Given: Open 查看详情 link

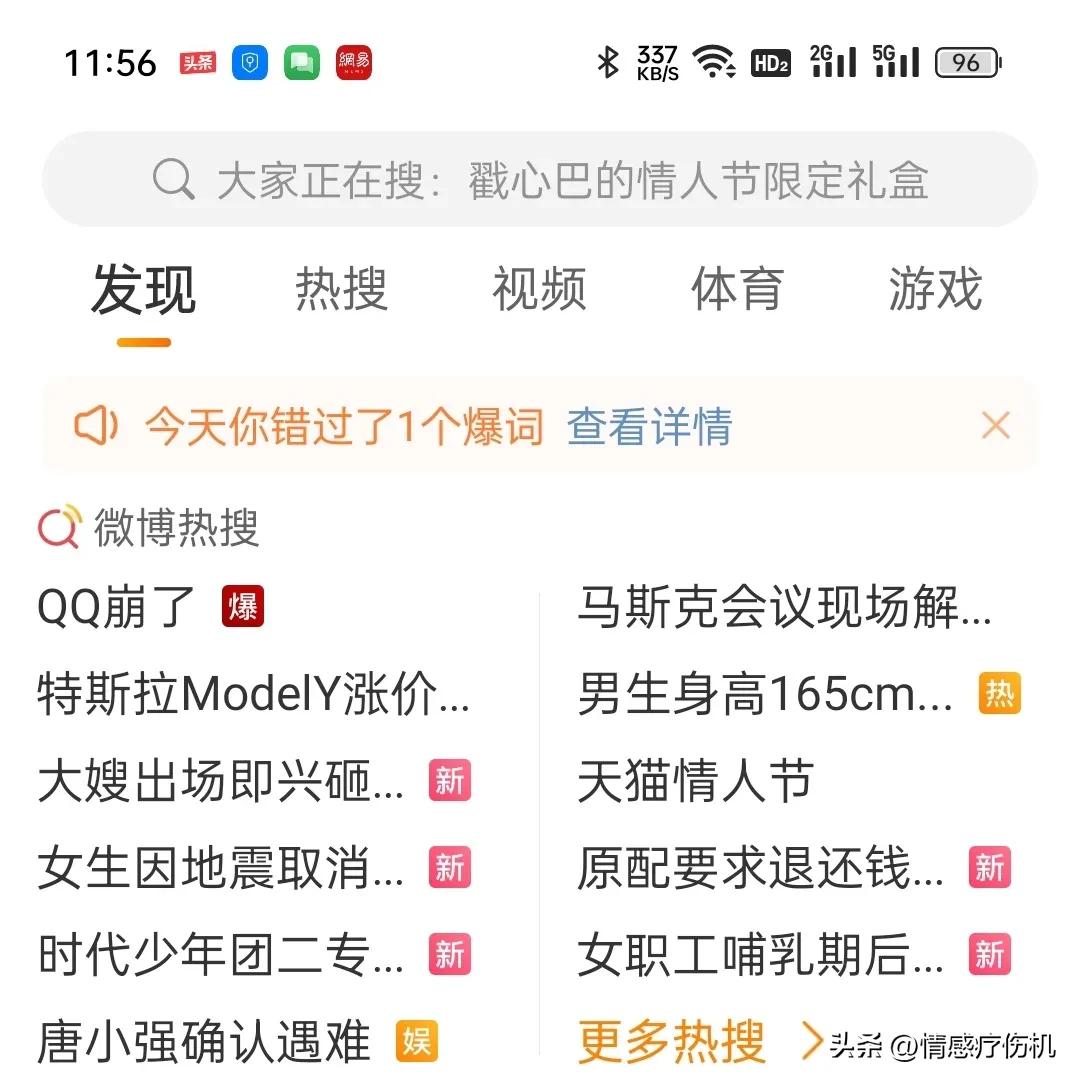Looking at the screenshot, I should (648, 425).
